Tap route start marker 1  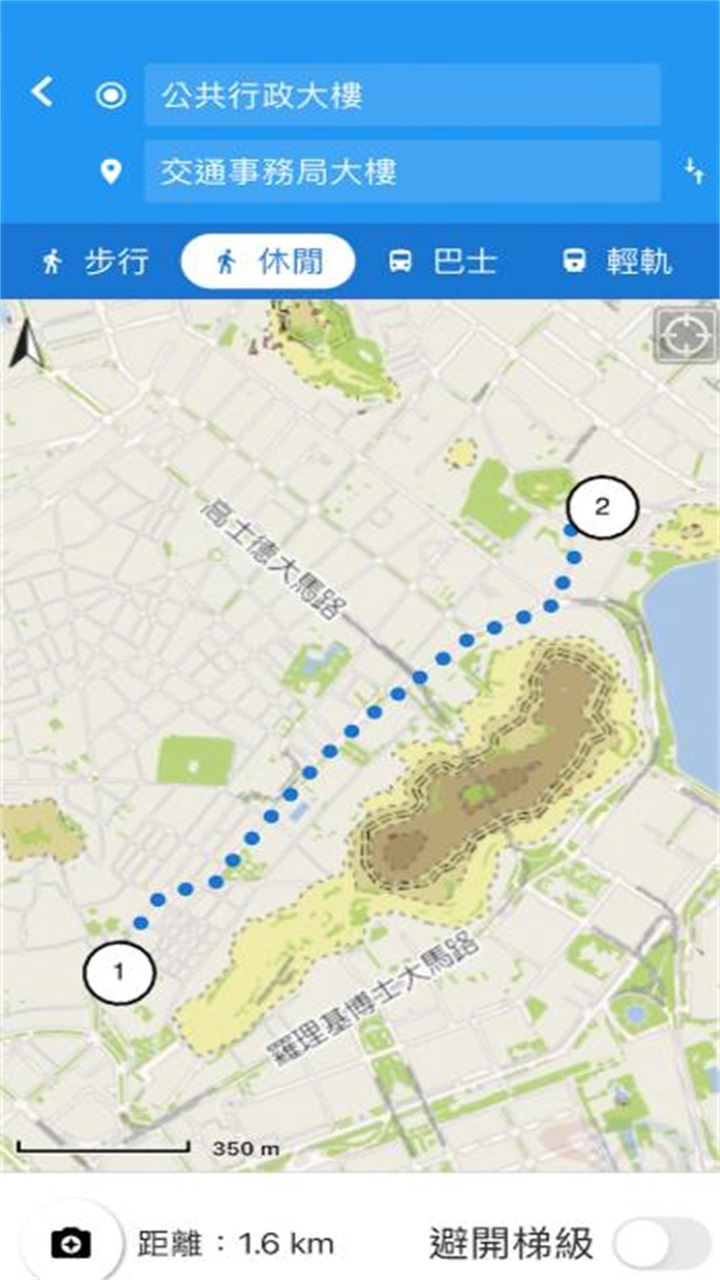pos(119,971)
